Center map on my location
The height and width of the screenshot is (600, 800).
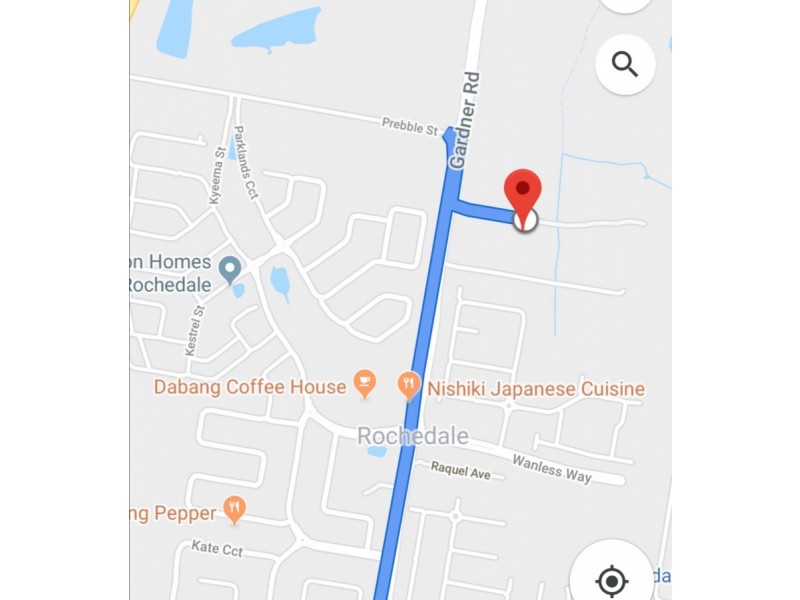[611, 580]
